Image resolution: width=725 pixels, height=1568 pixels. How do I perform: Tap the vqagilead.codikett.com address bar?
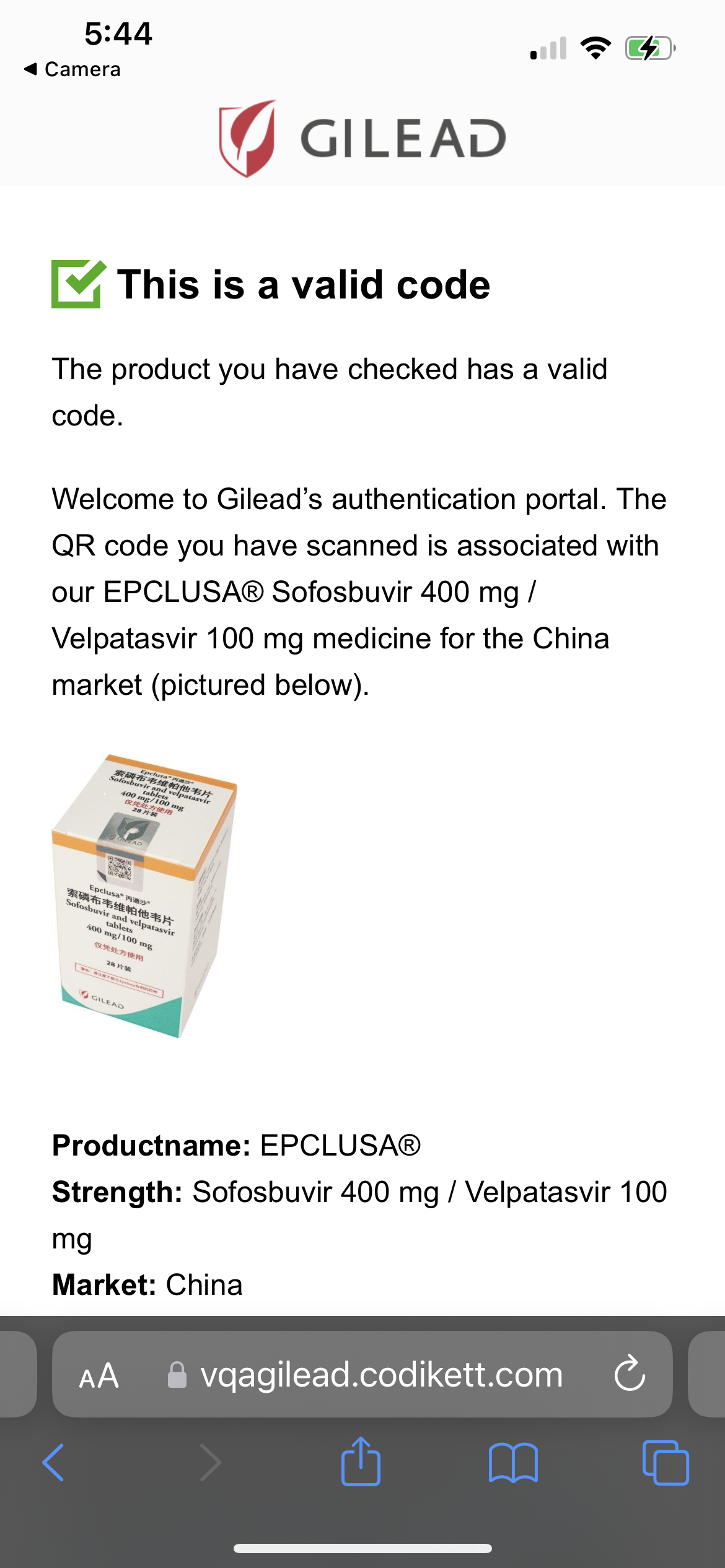coord(380,1375)
